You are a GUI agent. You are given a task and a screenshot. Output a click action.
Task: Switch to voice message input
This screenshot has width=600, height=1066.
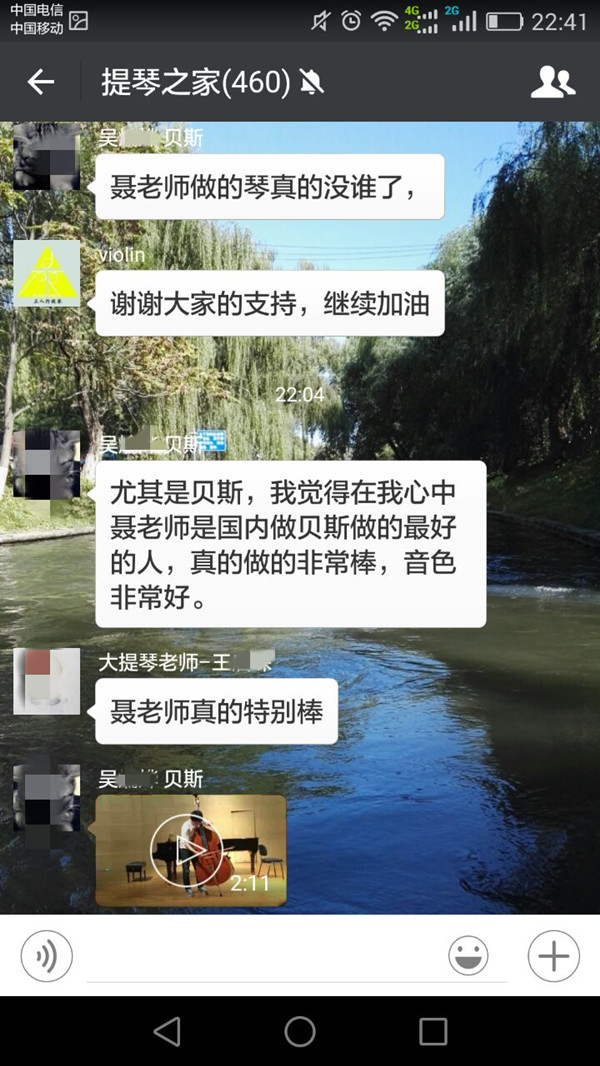coord(47,956)
